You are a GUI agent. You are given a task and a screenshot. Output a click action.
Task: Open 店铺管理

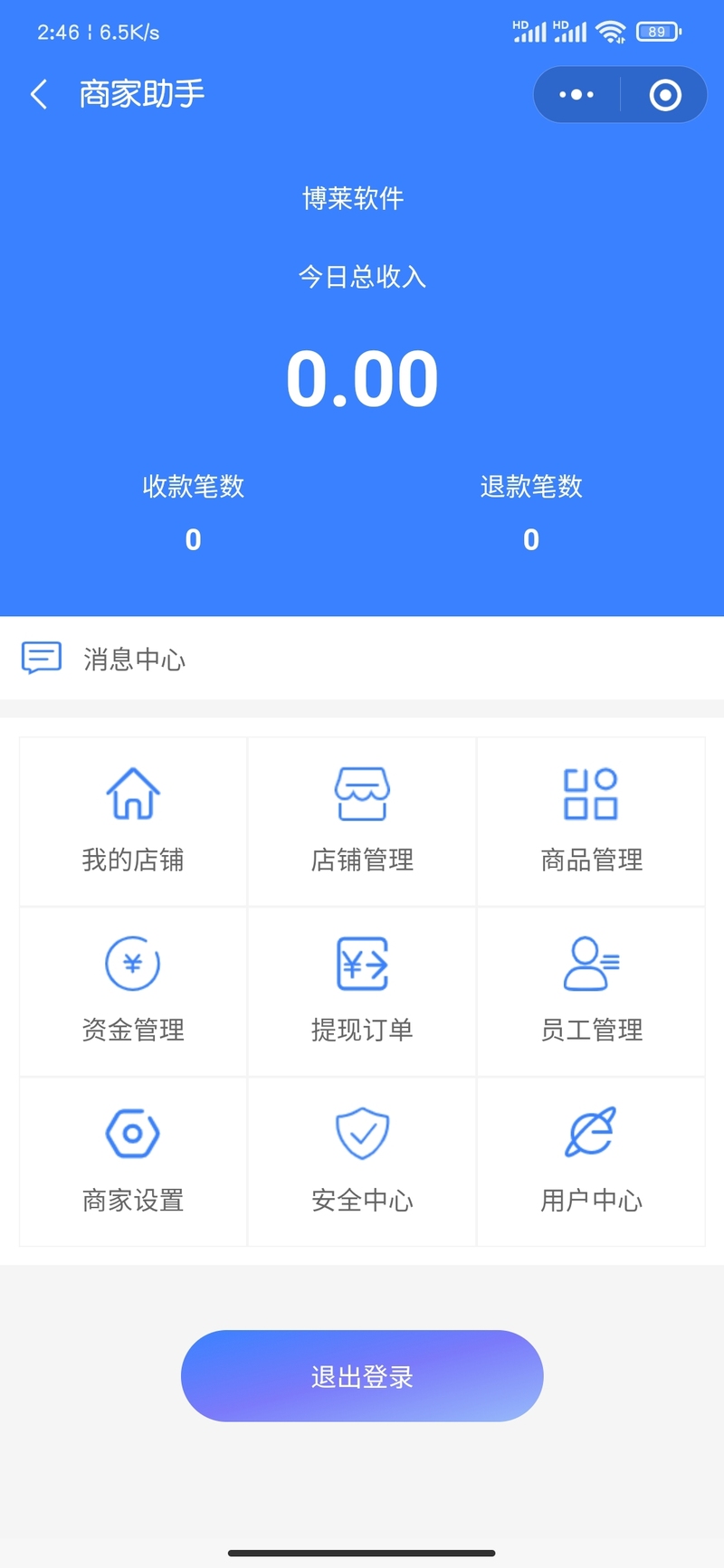pyautogui.click(x=362, y=822)
